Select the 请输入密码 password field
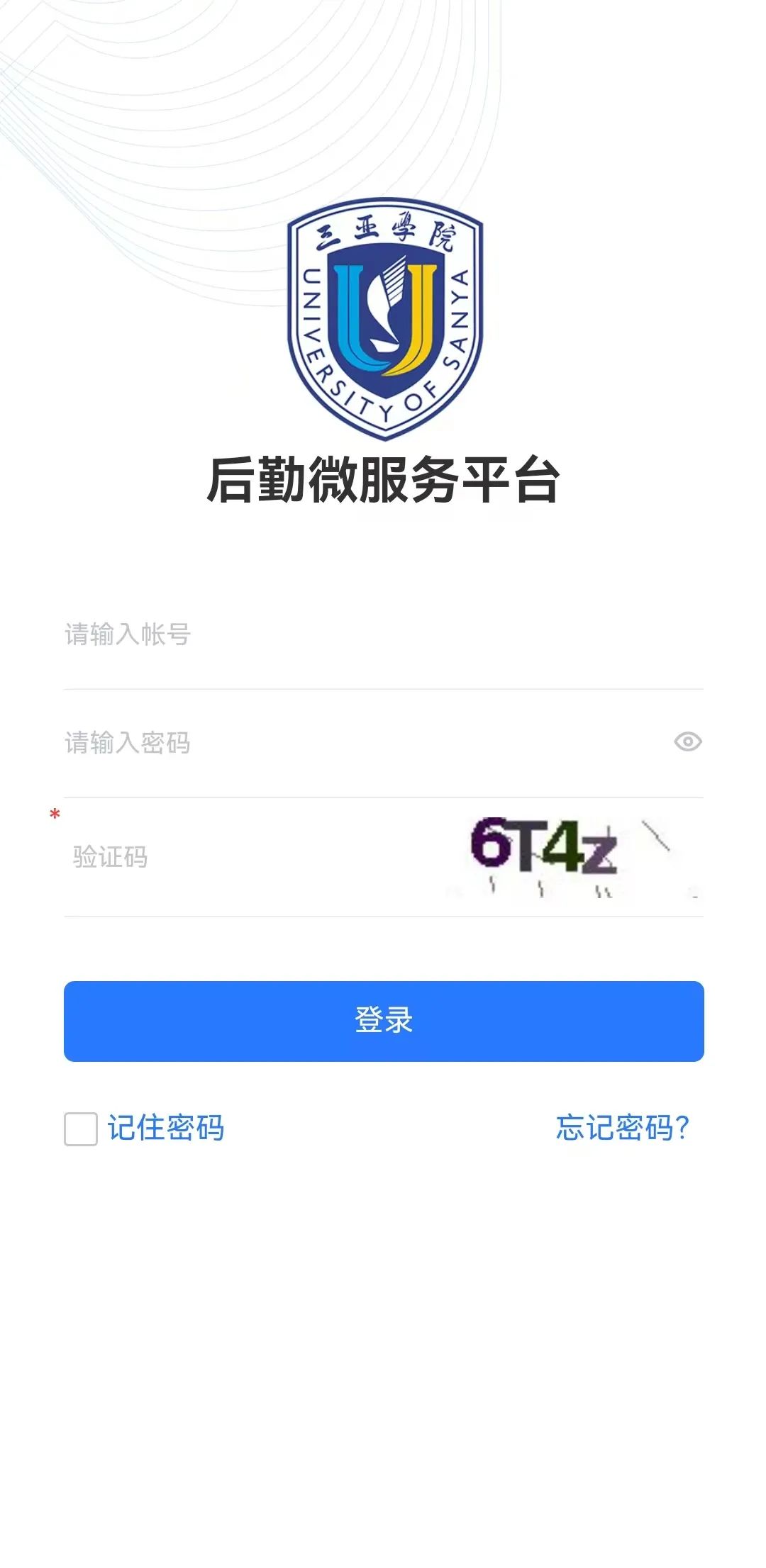 284,742
